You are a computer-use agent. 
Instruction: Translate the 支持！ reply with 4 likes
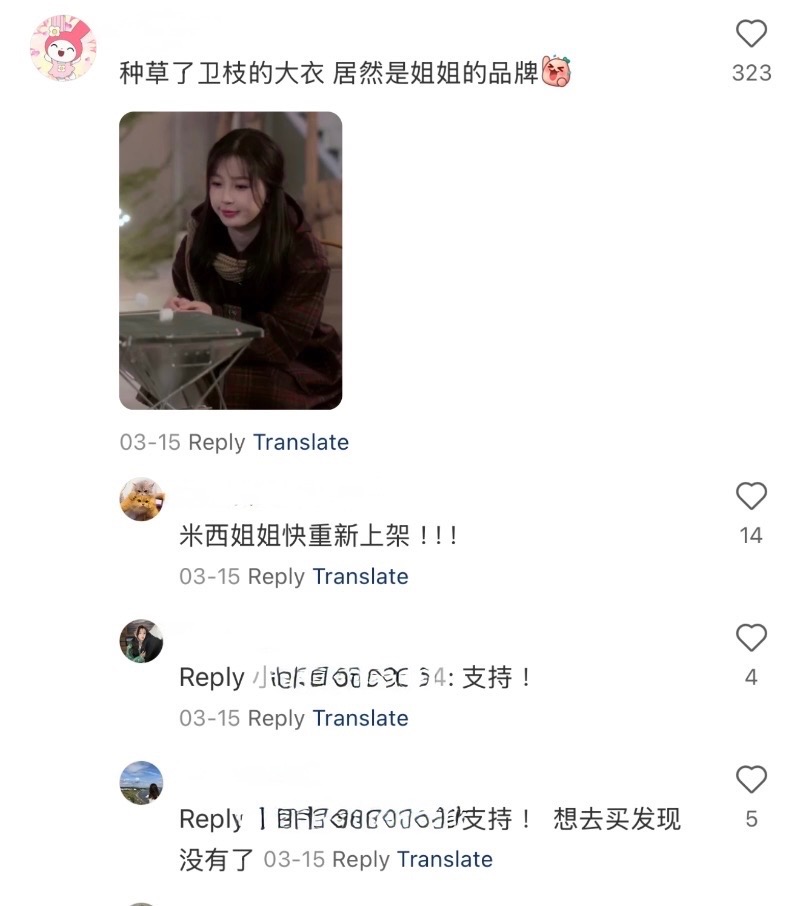coord(360,718)
